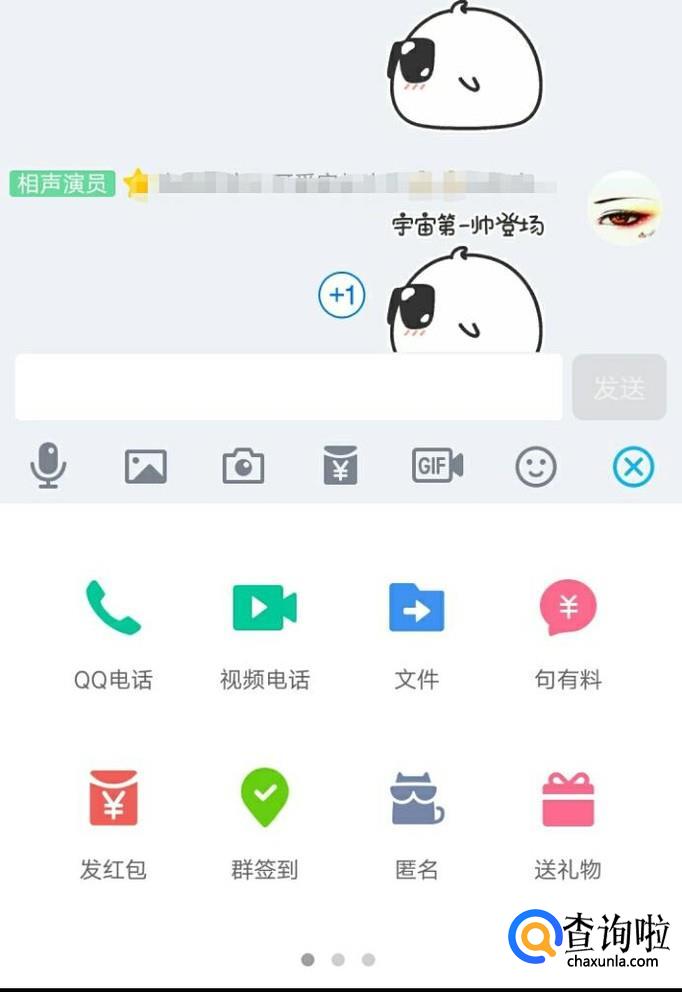Start a 视频电话 video call

pos(264,635)
